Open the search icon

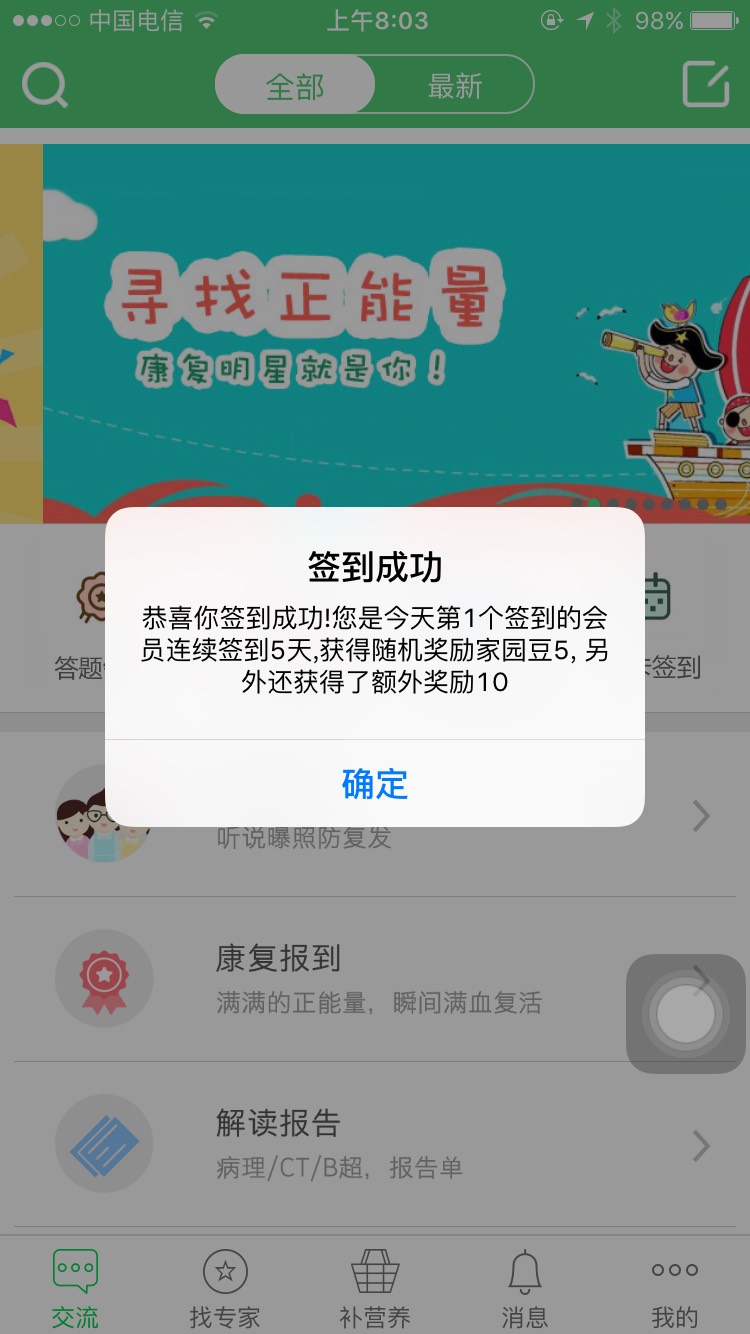point(44,85)
